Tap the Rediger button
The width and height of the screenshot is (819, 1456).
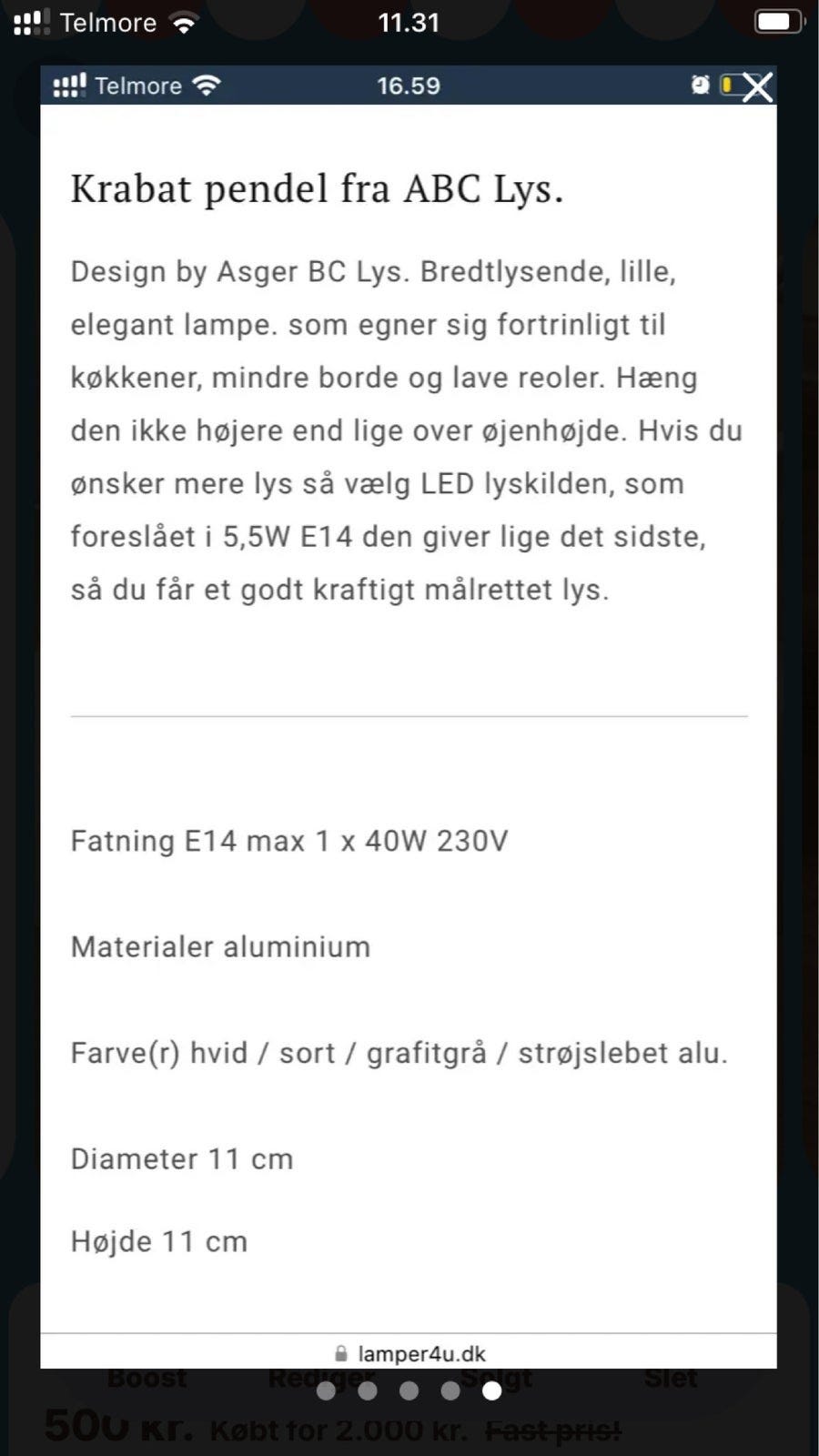coord(323,1377)
